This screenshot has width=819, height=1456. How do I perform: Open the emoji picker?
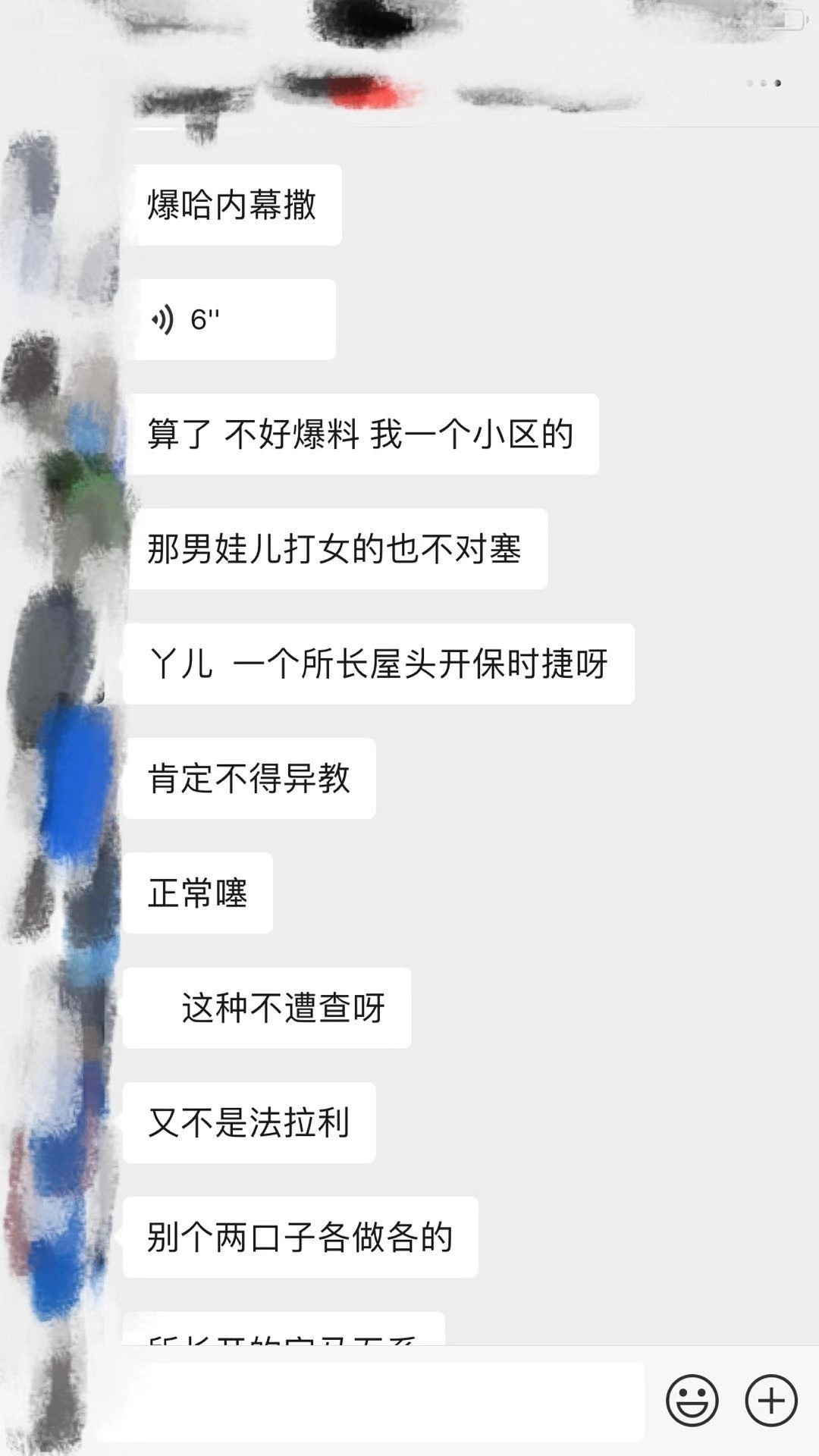click(x=692, y=1400)
